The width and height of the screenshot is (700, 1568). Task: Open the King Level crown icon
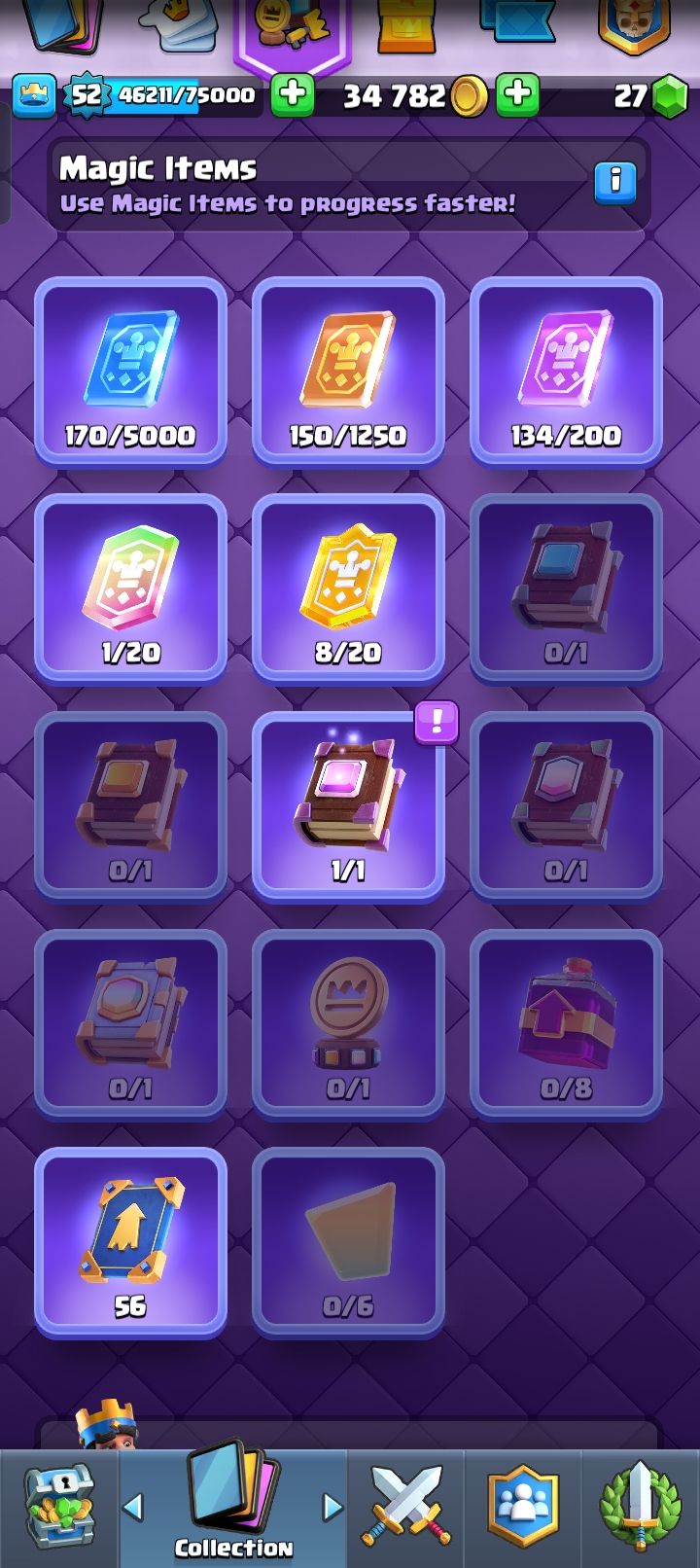[34, 96]
